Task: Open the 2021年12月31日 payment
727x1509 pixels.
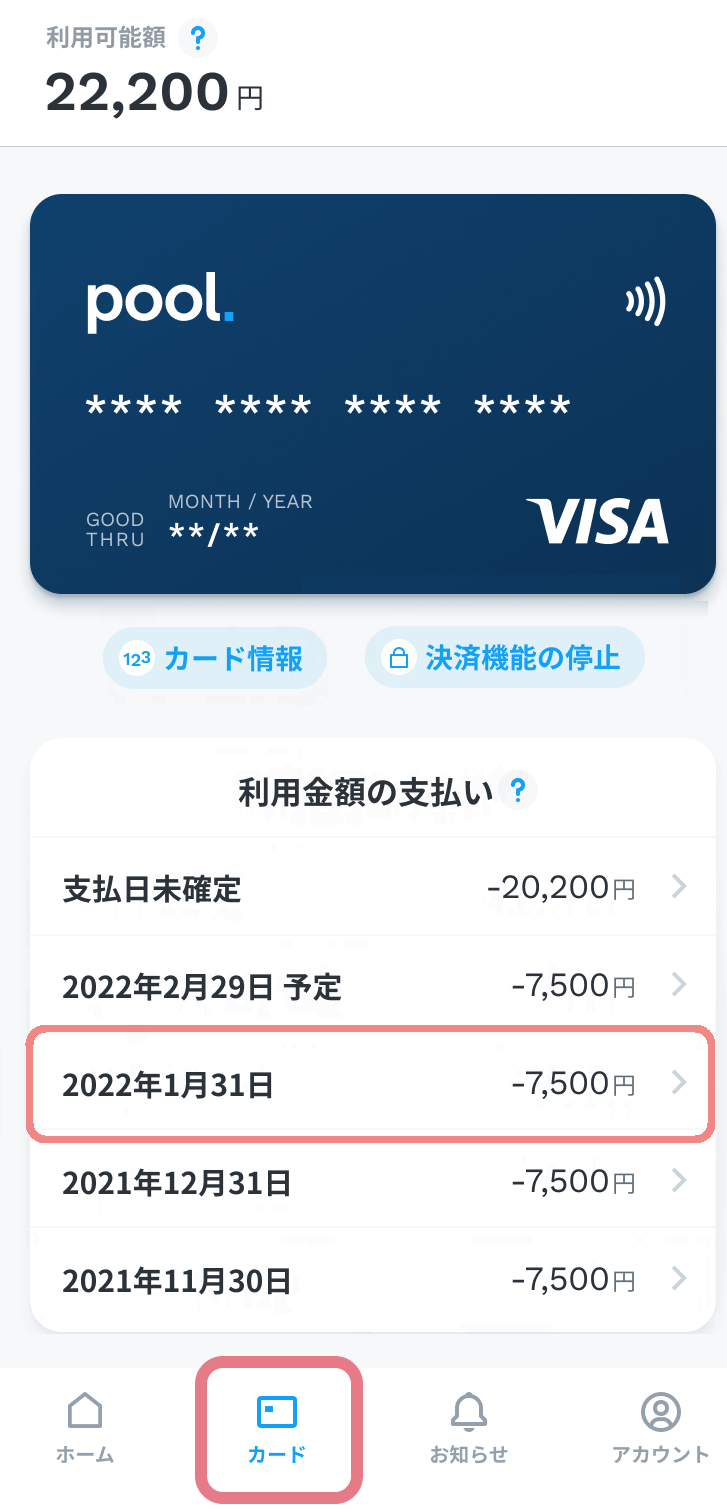Action: click(373, 1181)
